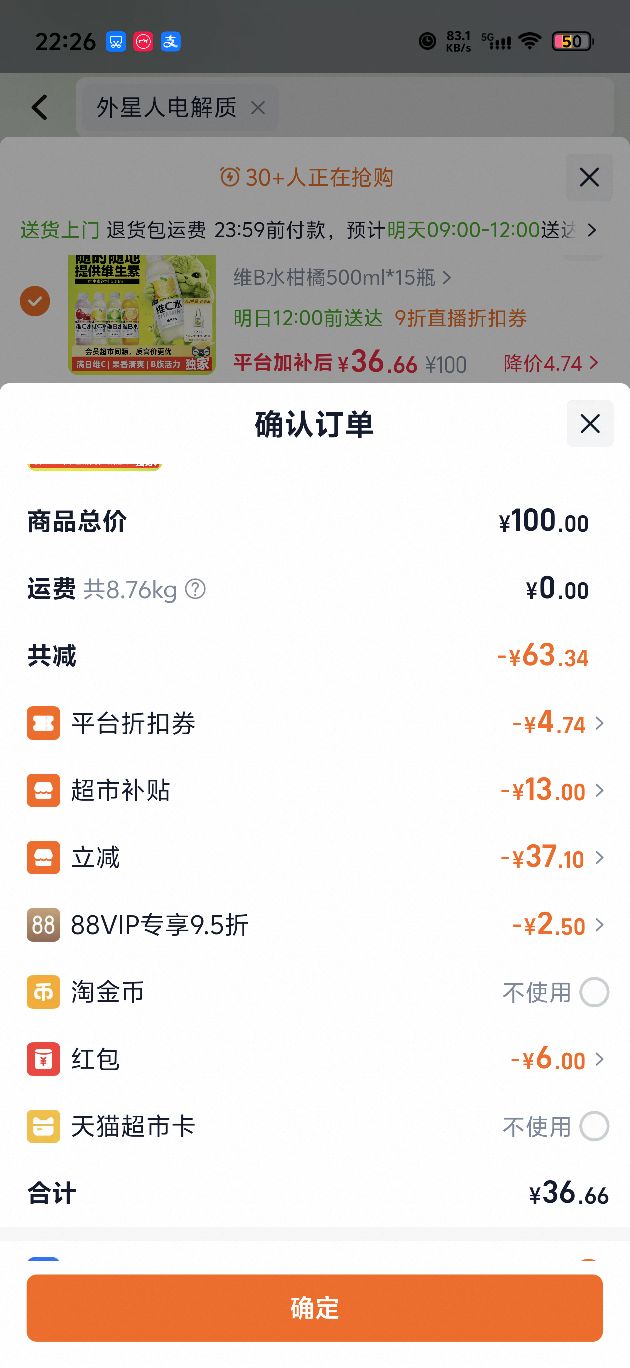Open the 红包 red packet row

315,1059
